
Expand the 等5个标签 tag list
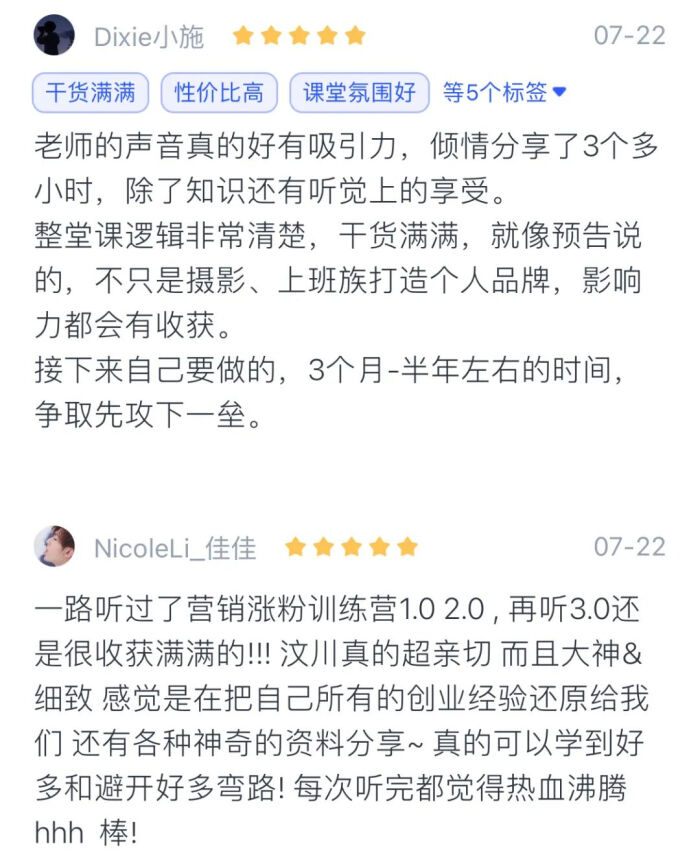pyautogui.click(x=504, y=93)
